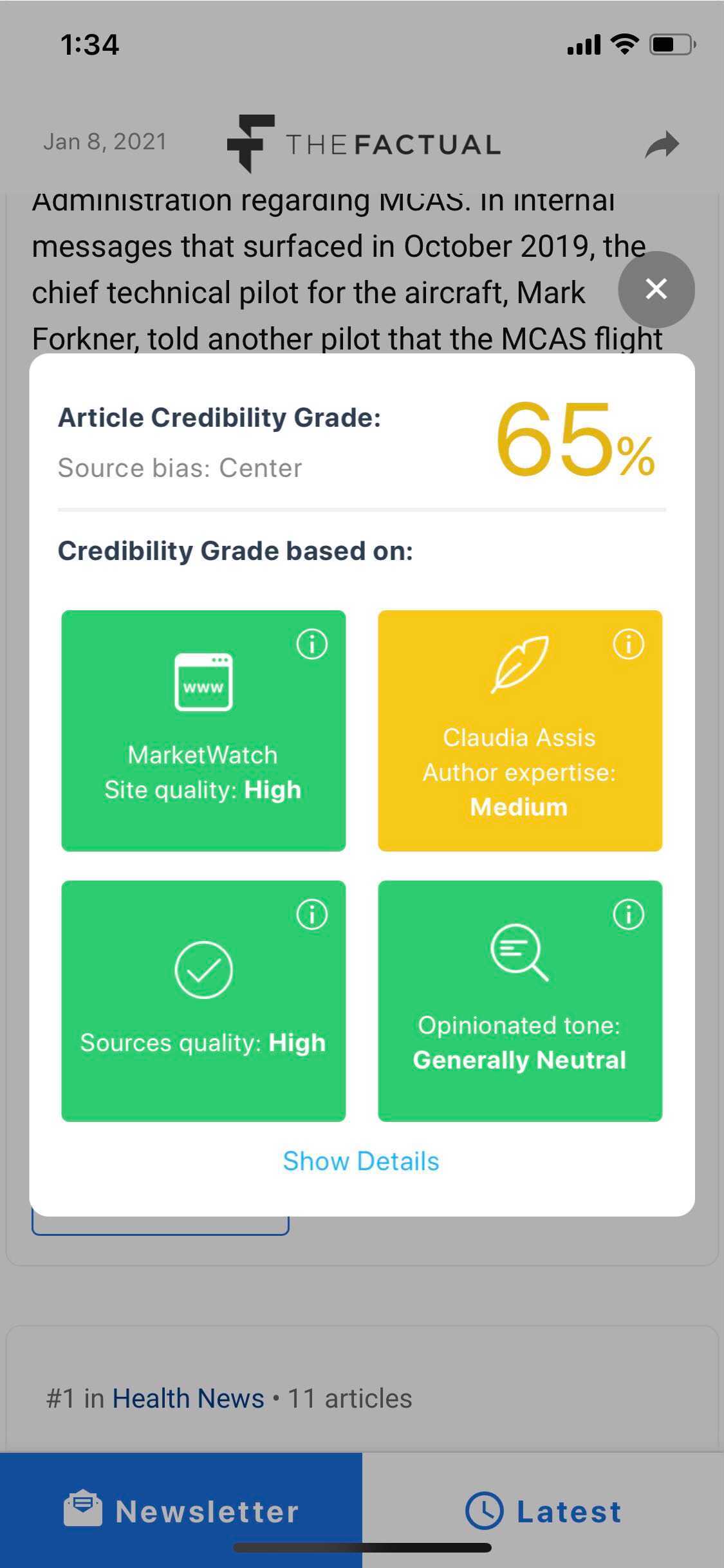Switch to the Latest tab
Image resolution: width=724 pixels, height=1568 pixels.
point(543,1510)
